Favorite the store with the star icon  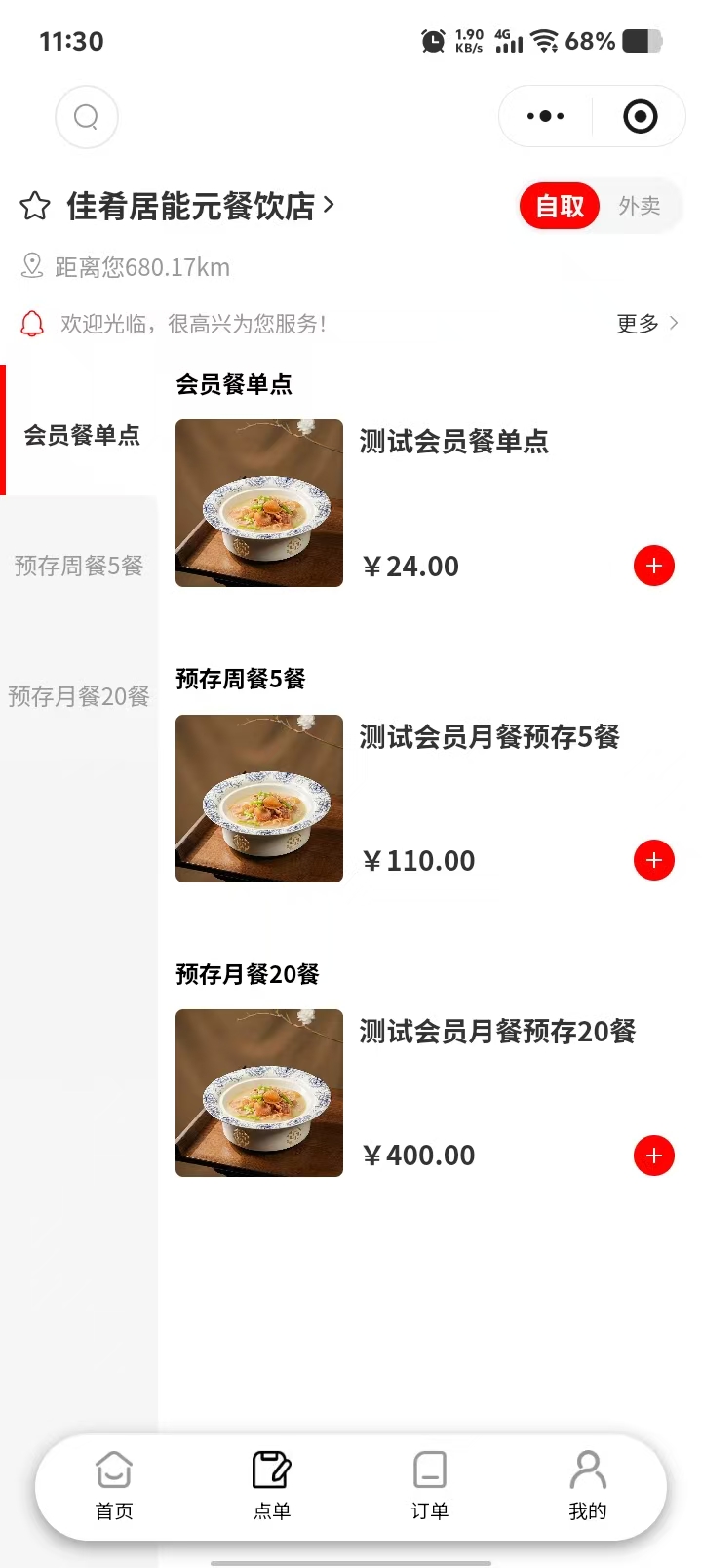[35, 206]
